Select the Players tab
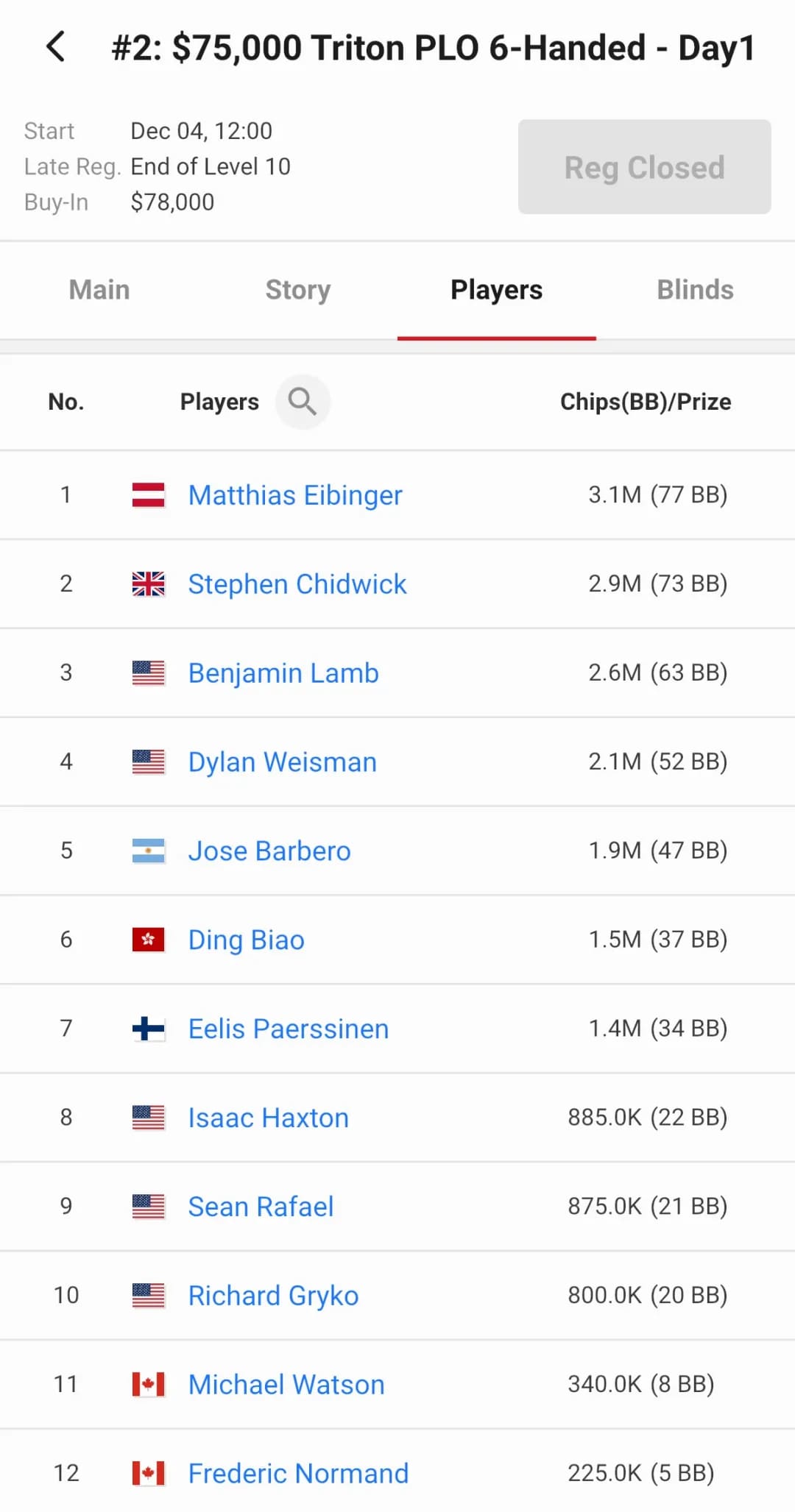Image resolution: width=795 pixels, height=1512 pixels. coord(496,290)
